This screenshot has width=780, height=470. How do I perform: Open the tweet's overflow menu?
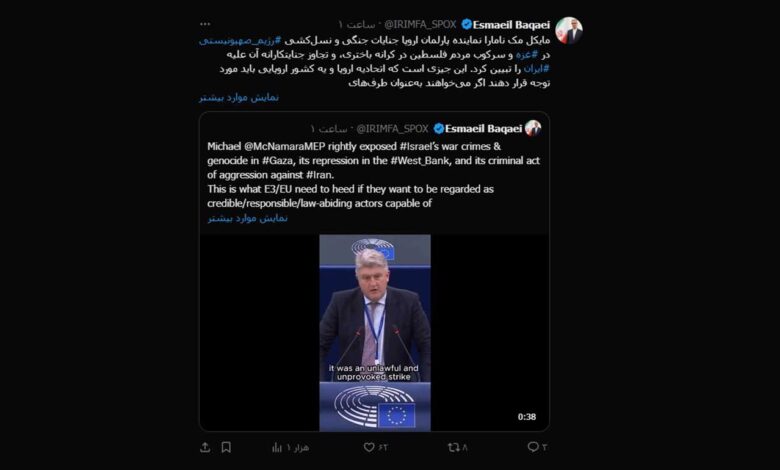point(205,23)
